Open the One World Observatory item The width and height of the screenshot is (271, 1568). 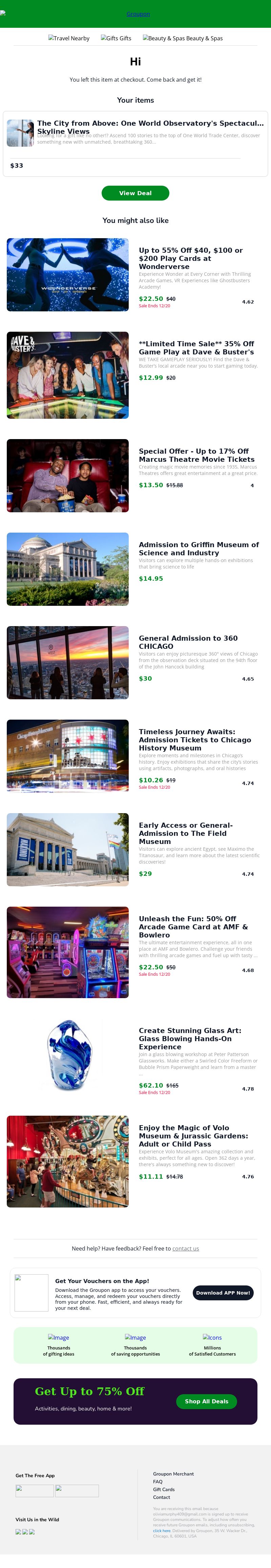150,127
